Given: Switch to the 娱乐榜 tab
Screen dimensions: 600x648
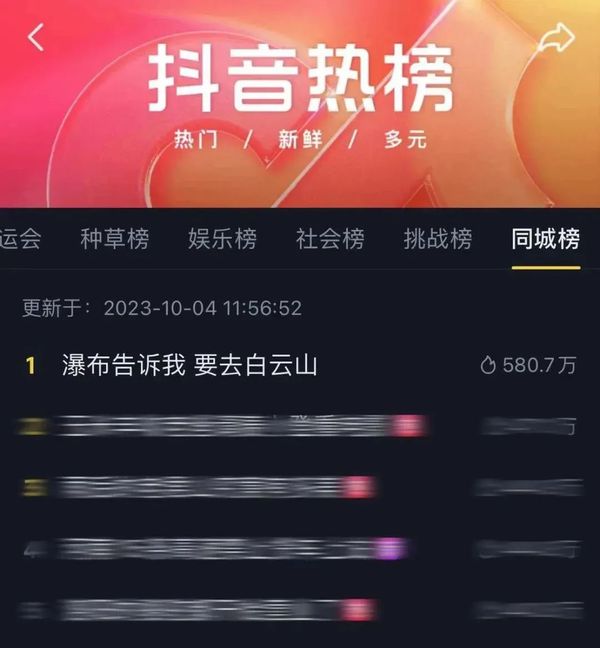Looking at the screenshot, I should pyautogui.click(x=222, y=239).
